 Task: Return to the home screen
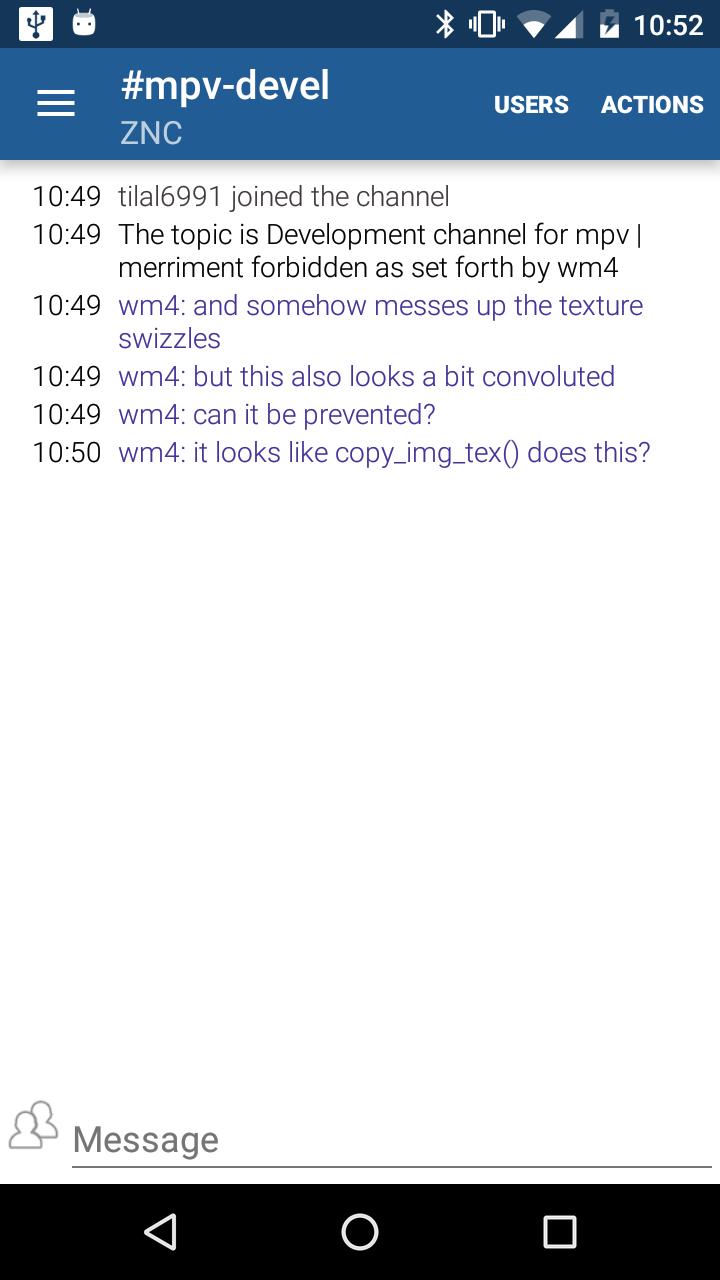pos(360,1232)
